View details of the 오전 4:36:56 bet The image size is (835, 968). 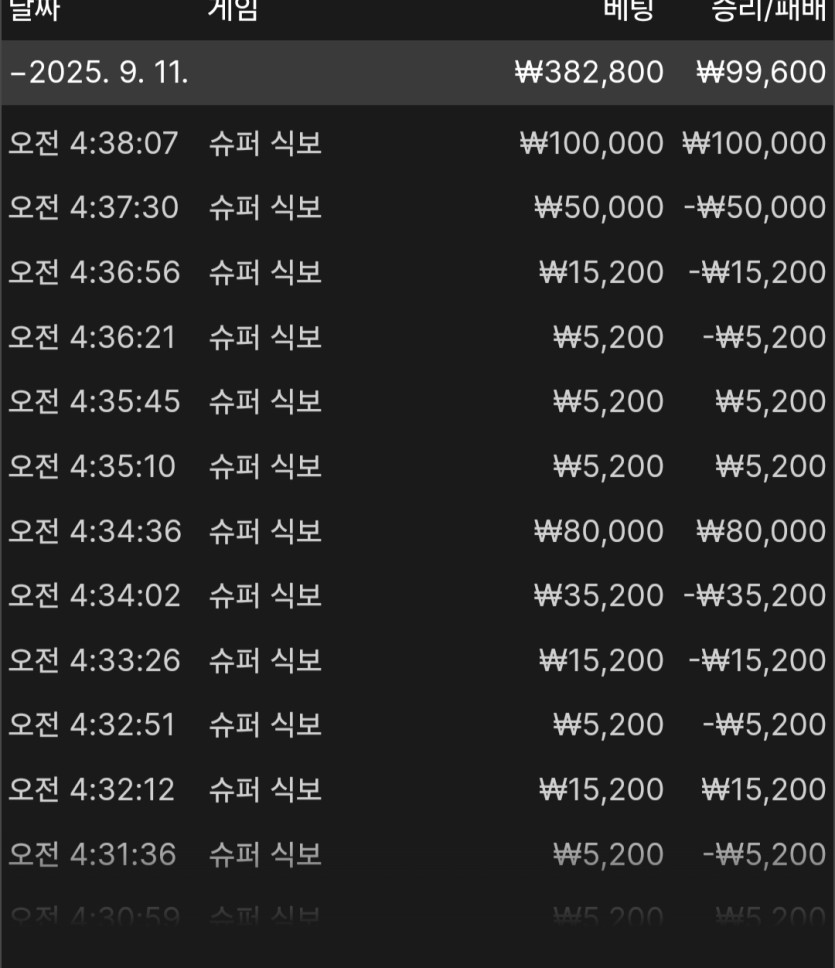[416, 272]
